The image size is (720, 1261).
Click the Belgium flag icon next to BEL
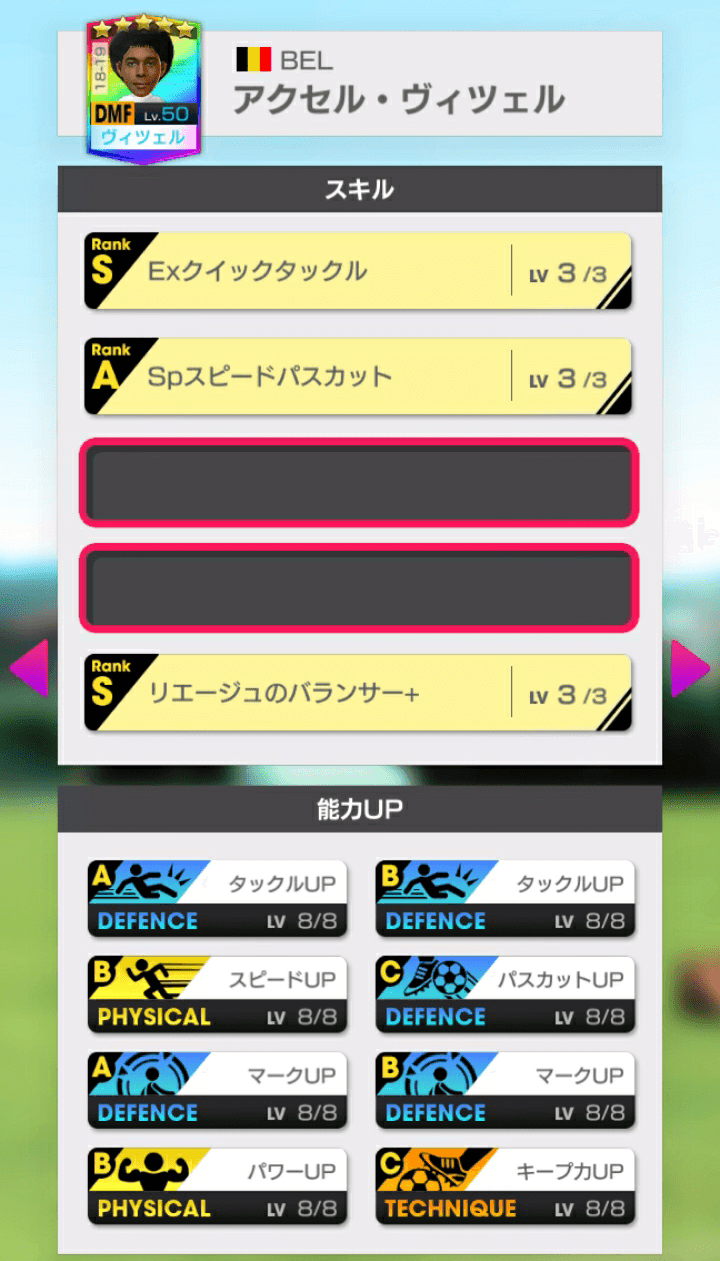click(252, 59)
